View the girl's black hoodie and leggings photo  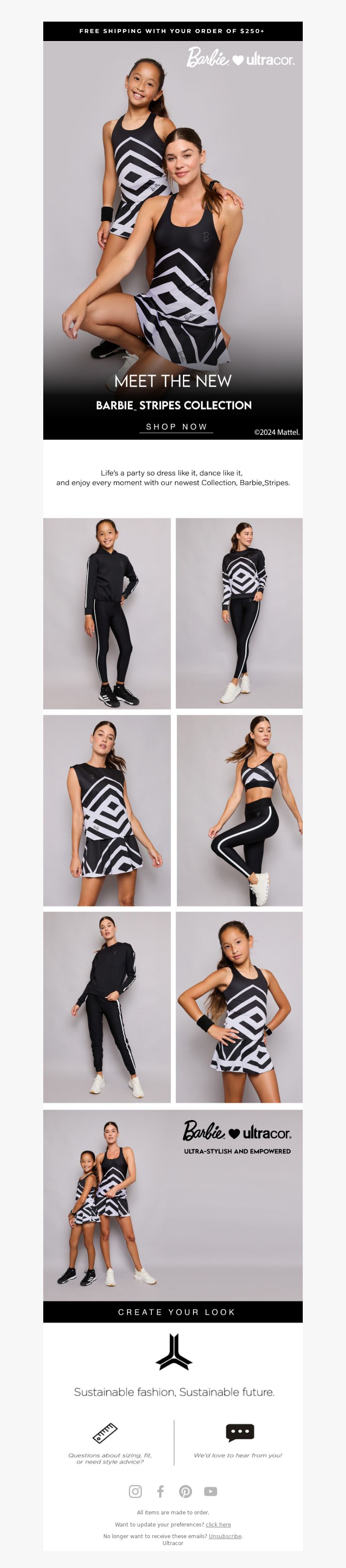click(x=107, y=613)
